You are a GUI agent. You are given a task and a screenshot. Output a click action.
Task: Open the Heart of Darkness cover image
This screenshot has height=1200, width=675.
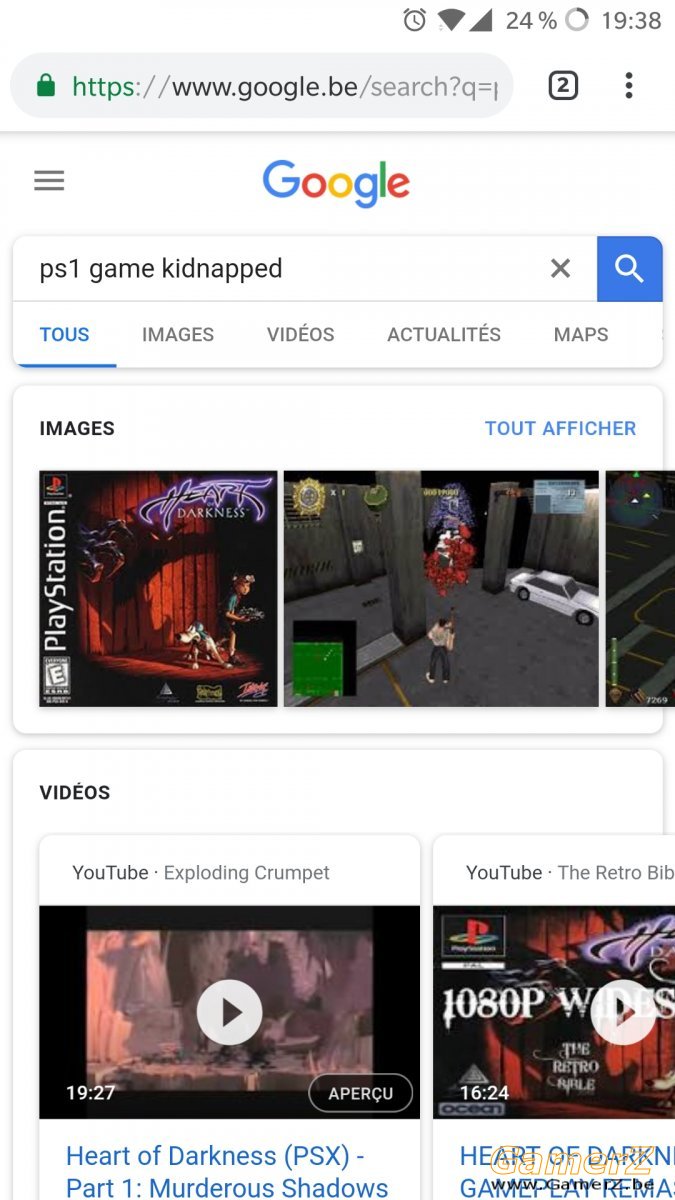[158, 589]
